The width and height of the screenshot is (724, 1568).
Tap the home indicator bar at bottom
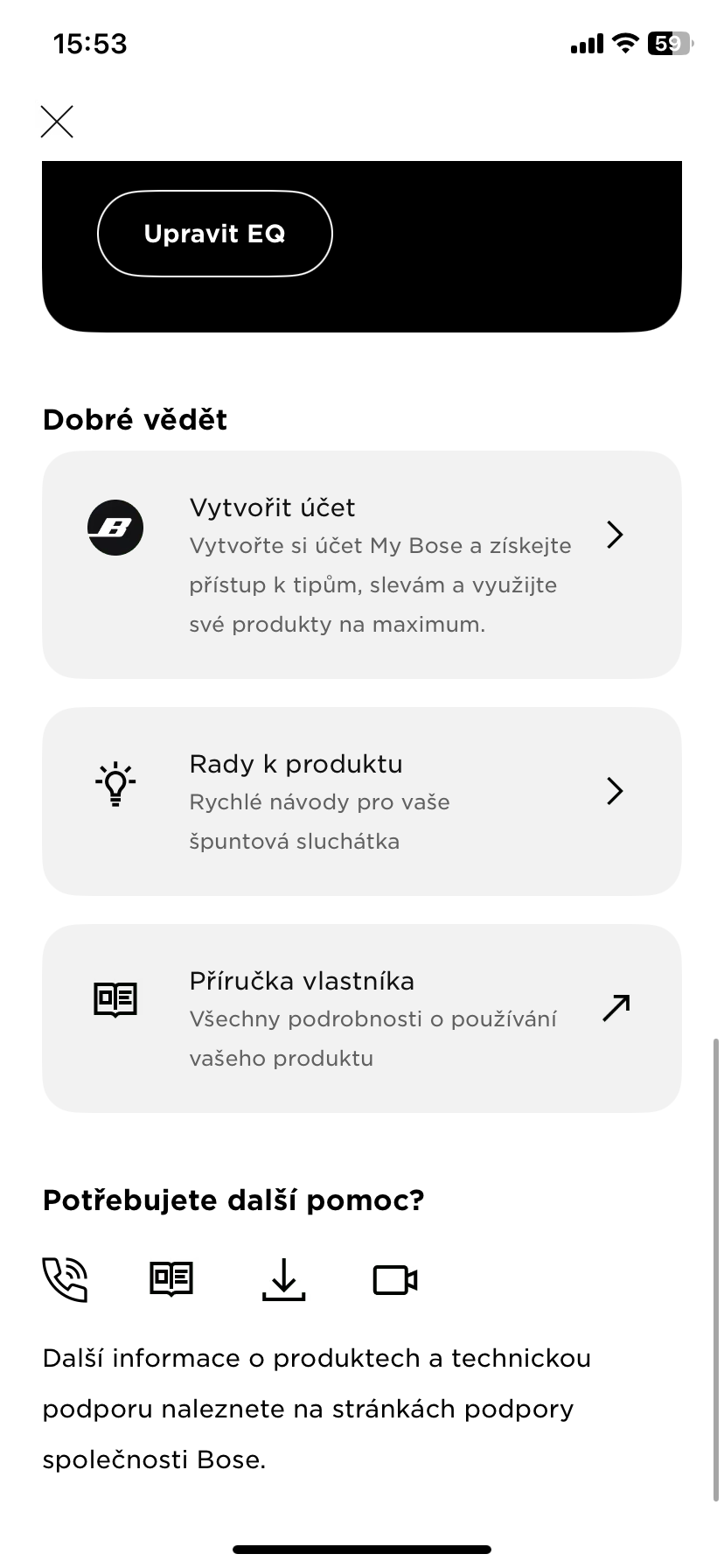click(362, 1548)
